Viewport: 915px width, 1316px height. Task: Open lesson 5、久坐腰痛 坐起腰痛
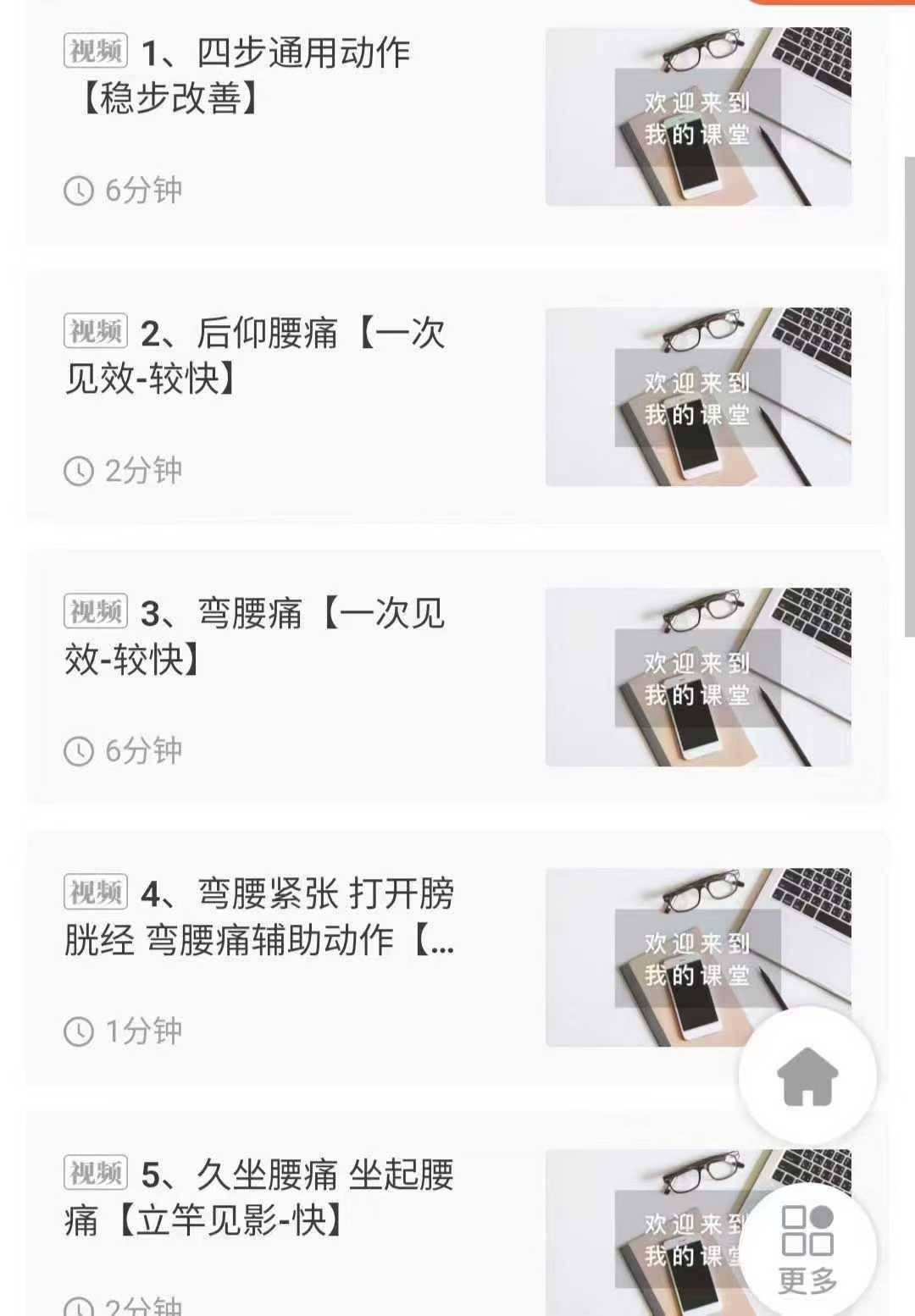click(259, 1197)
